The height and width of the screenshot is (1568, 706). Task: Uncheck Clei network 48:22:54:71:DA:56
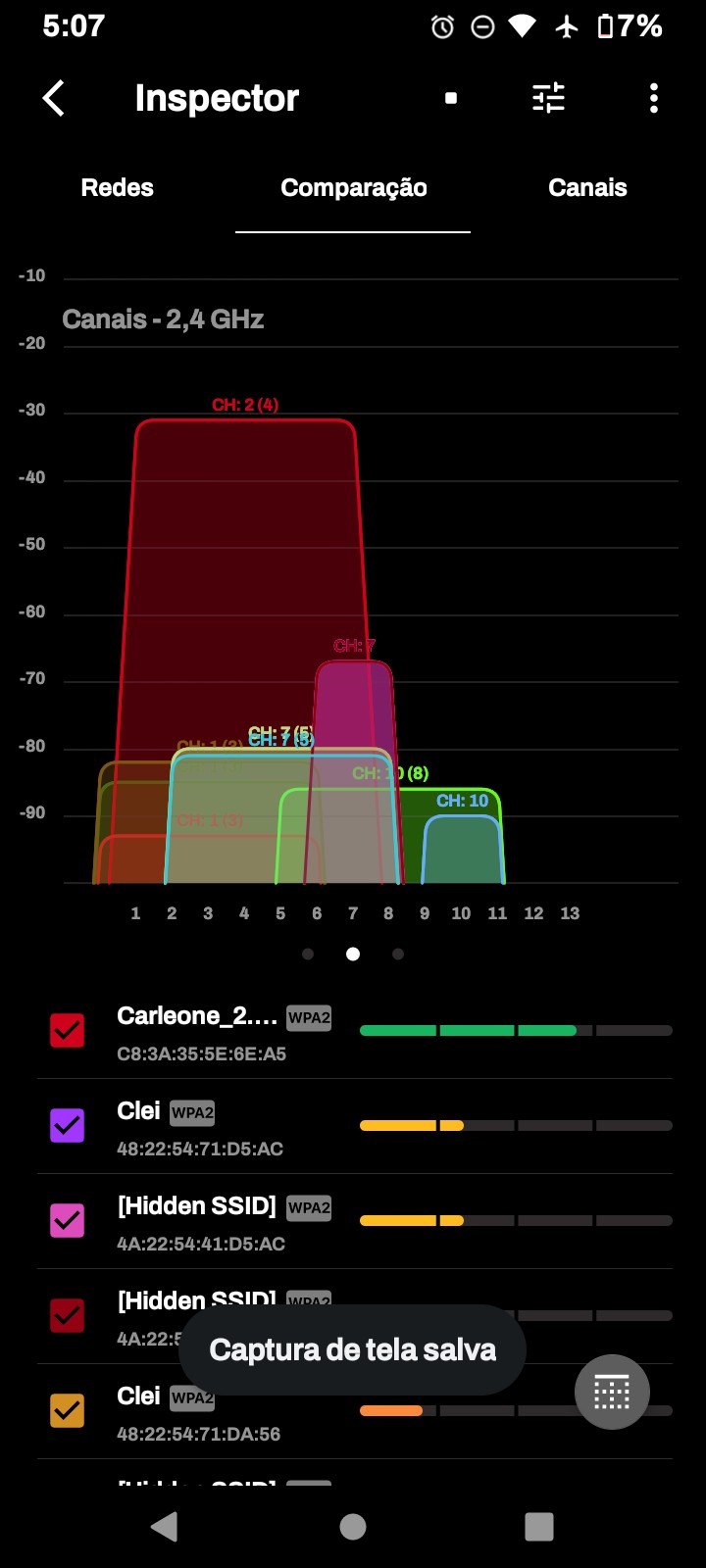[x=68, y=1410]
